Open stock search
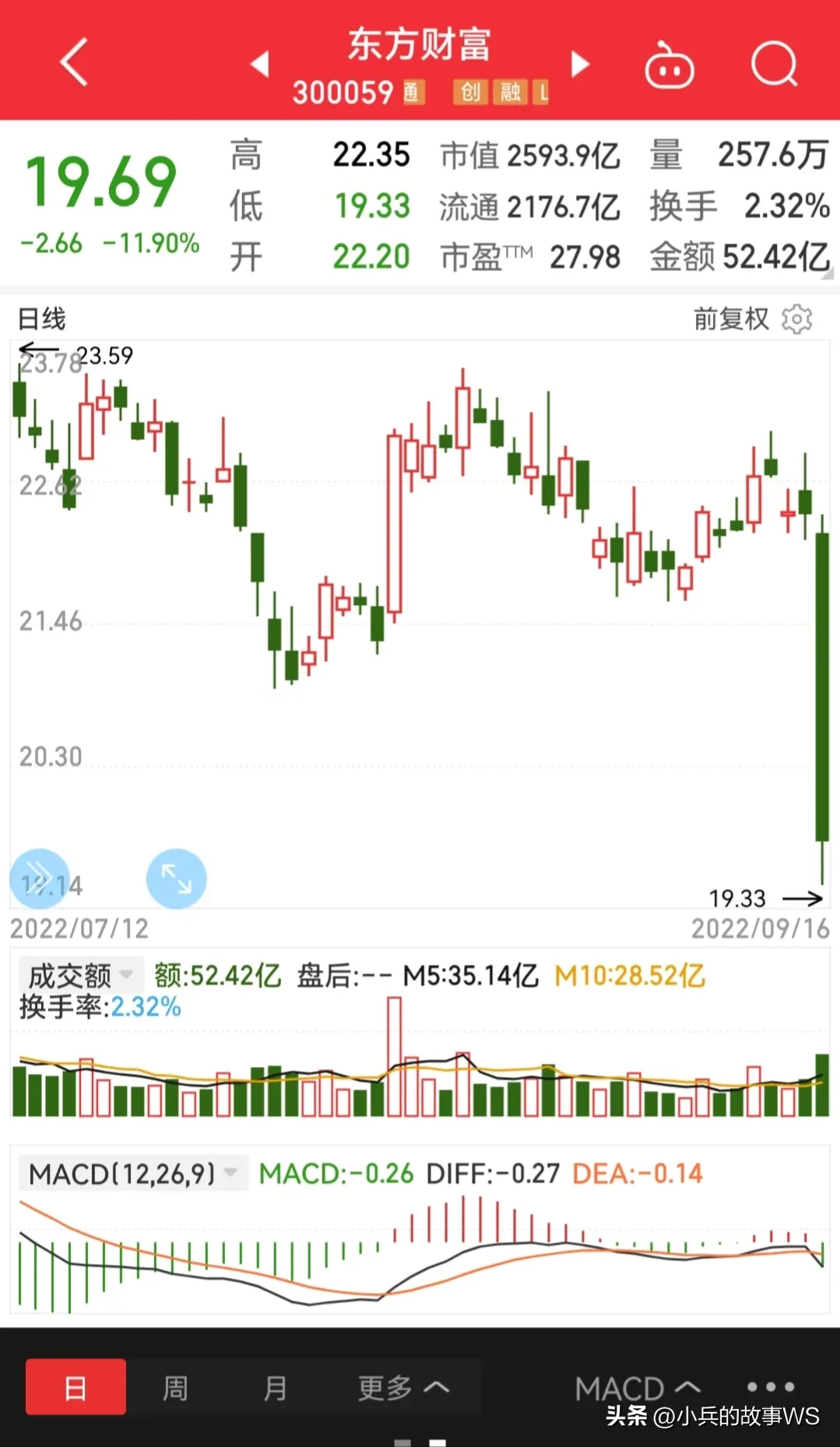This screenshot has height=1447, width=840. pos(774,64)
